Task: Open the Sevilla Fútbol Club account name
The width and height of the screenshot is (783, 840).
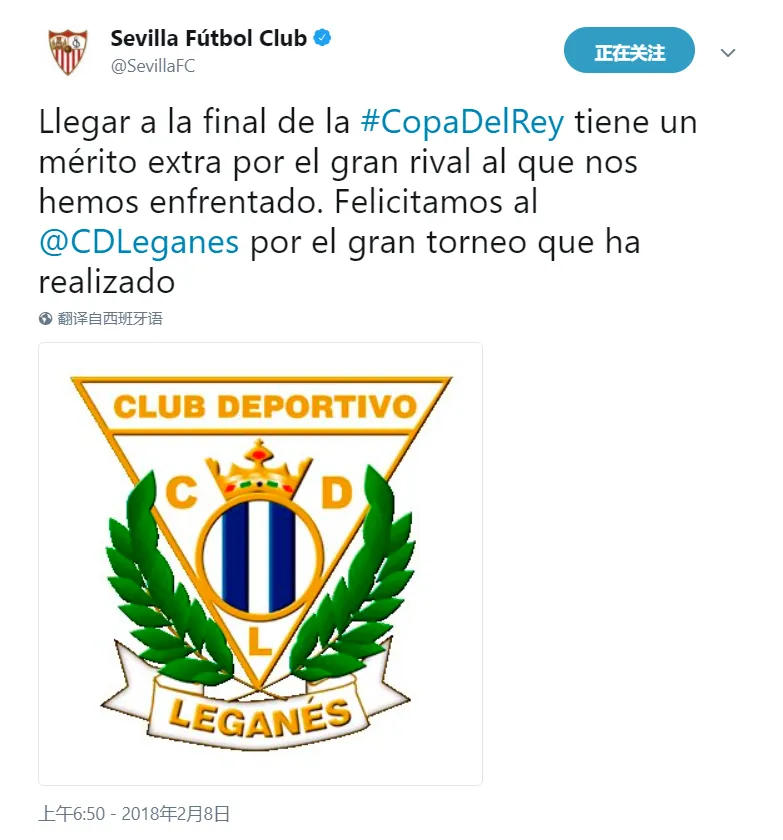Action: tap(208, 39)
